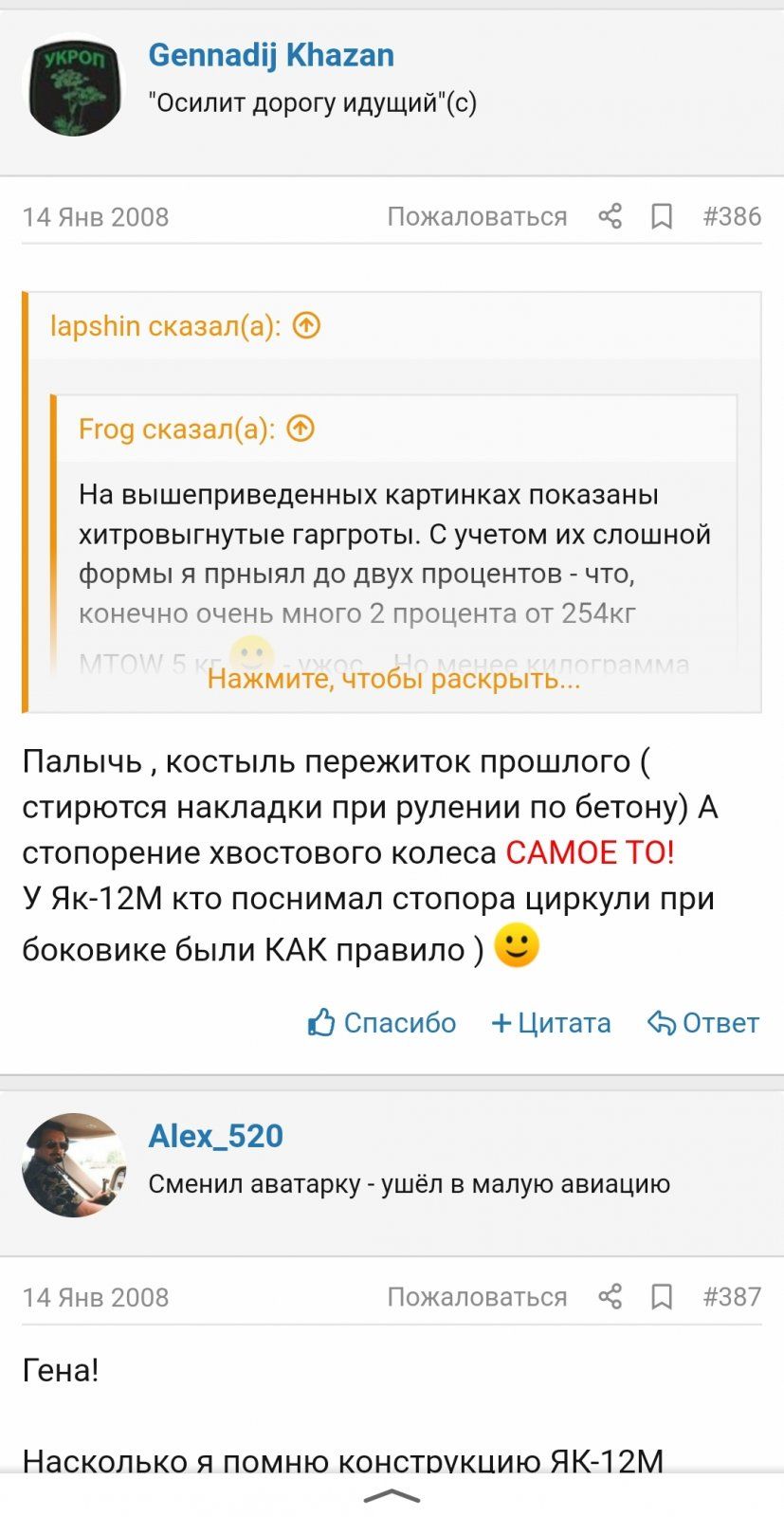Open permalink #387
The width and height of the screenshot is (784, 1517).
click(732, 1297)
